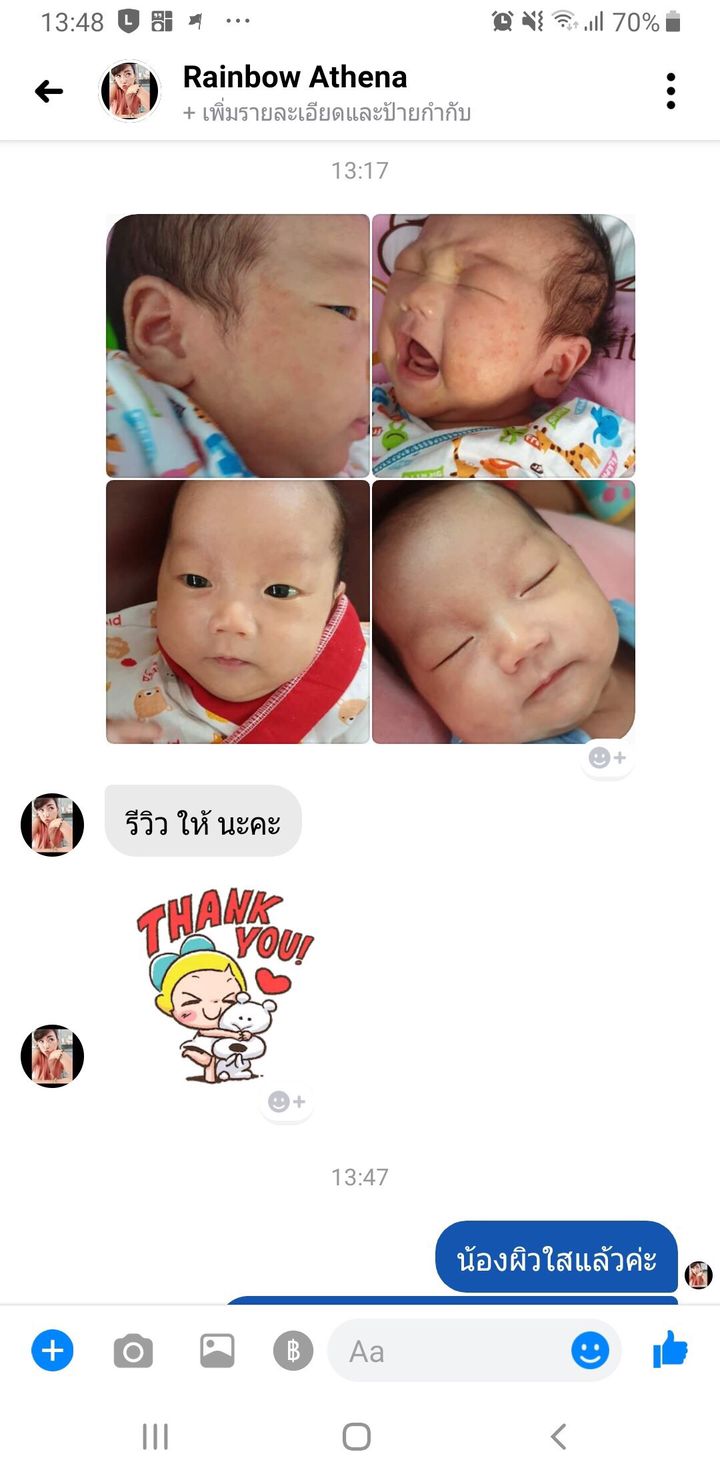Open more options with the plus button
Viewport: 720px width, 1480px height.
pos(52,1352)
